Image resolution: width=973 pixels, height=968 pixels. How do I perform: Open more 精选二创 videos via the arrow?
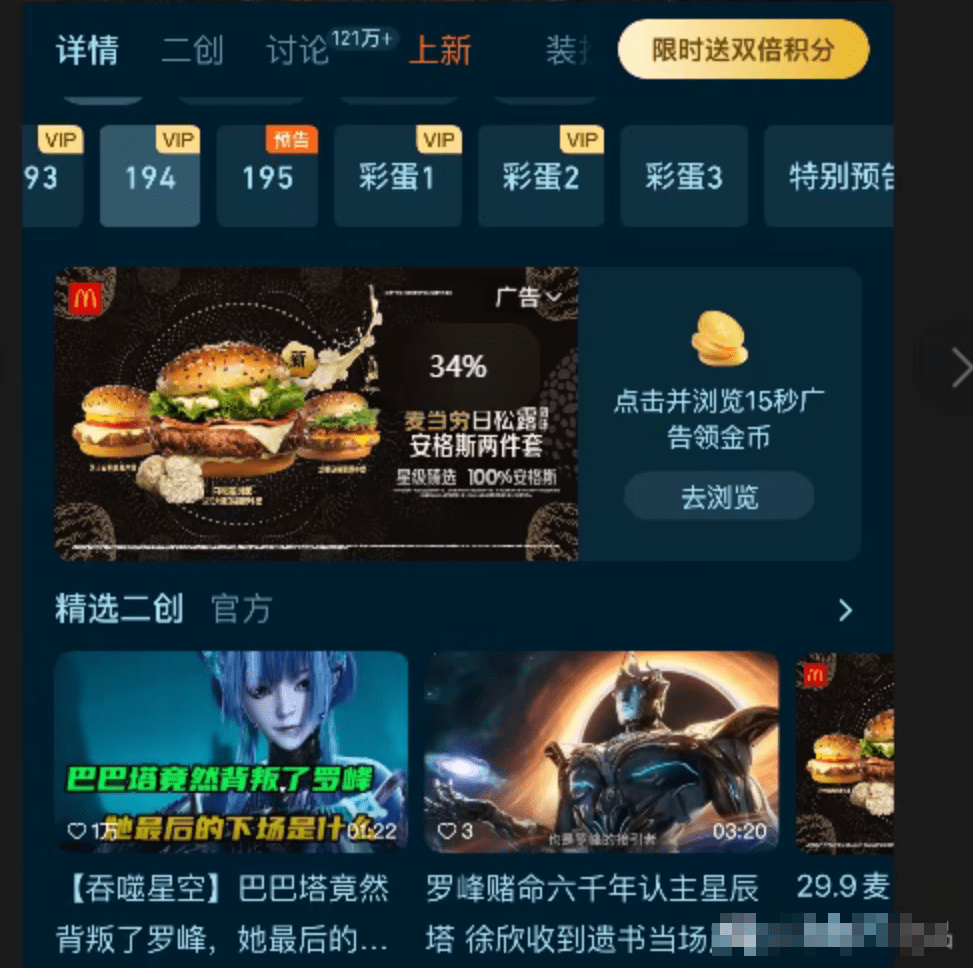tap(845, 610)
